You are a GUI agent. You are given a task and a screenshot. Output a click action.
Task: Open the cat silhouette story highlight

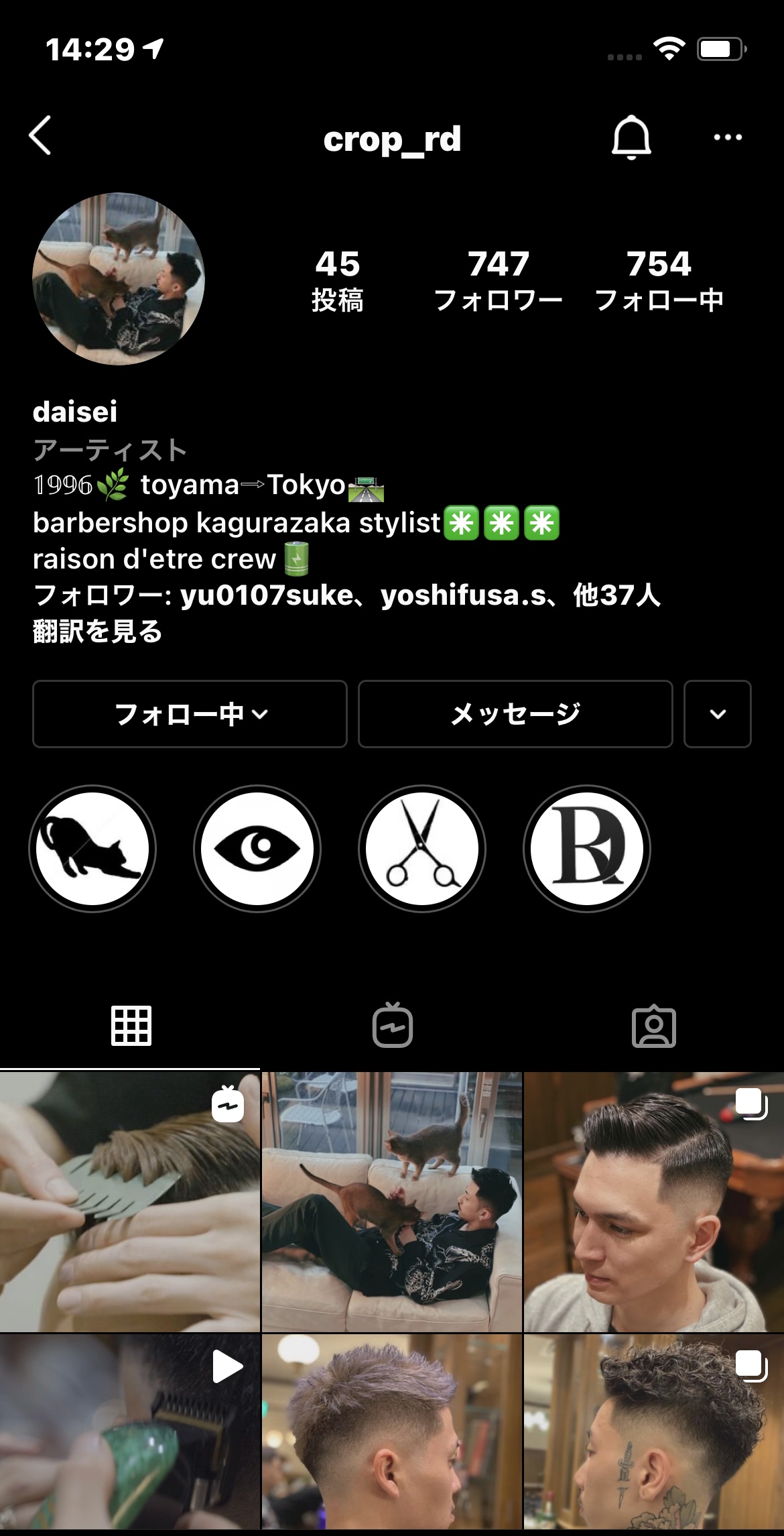pos(92,849)
